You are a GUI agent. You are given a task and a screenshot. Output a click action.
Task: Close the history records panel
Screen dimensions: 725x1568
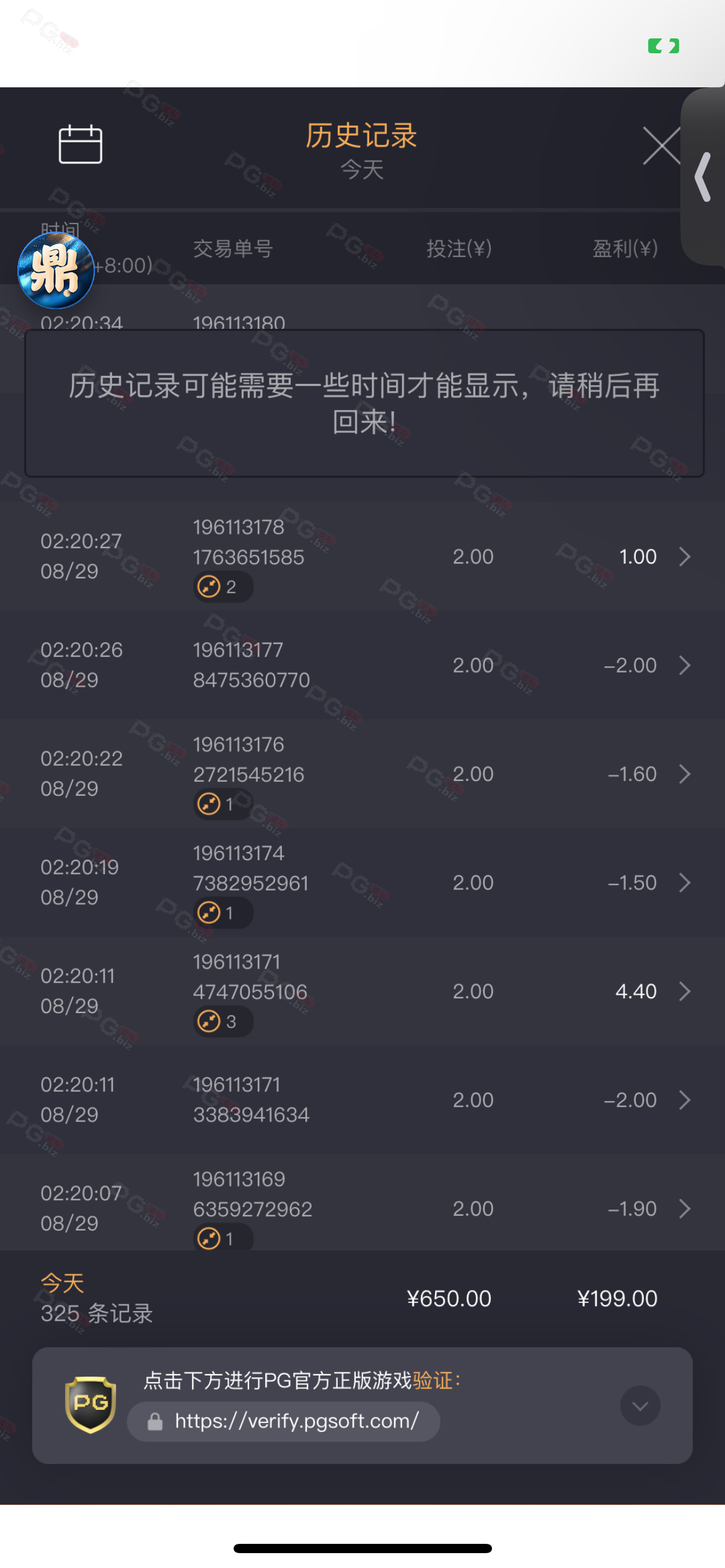[661, 146]
